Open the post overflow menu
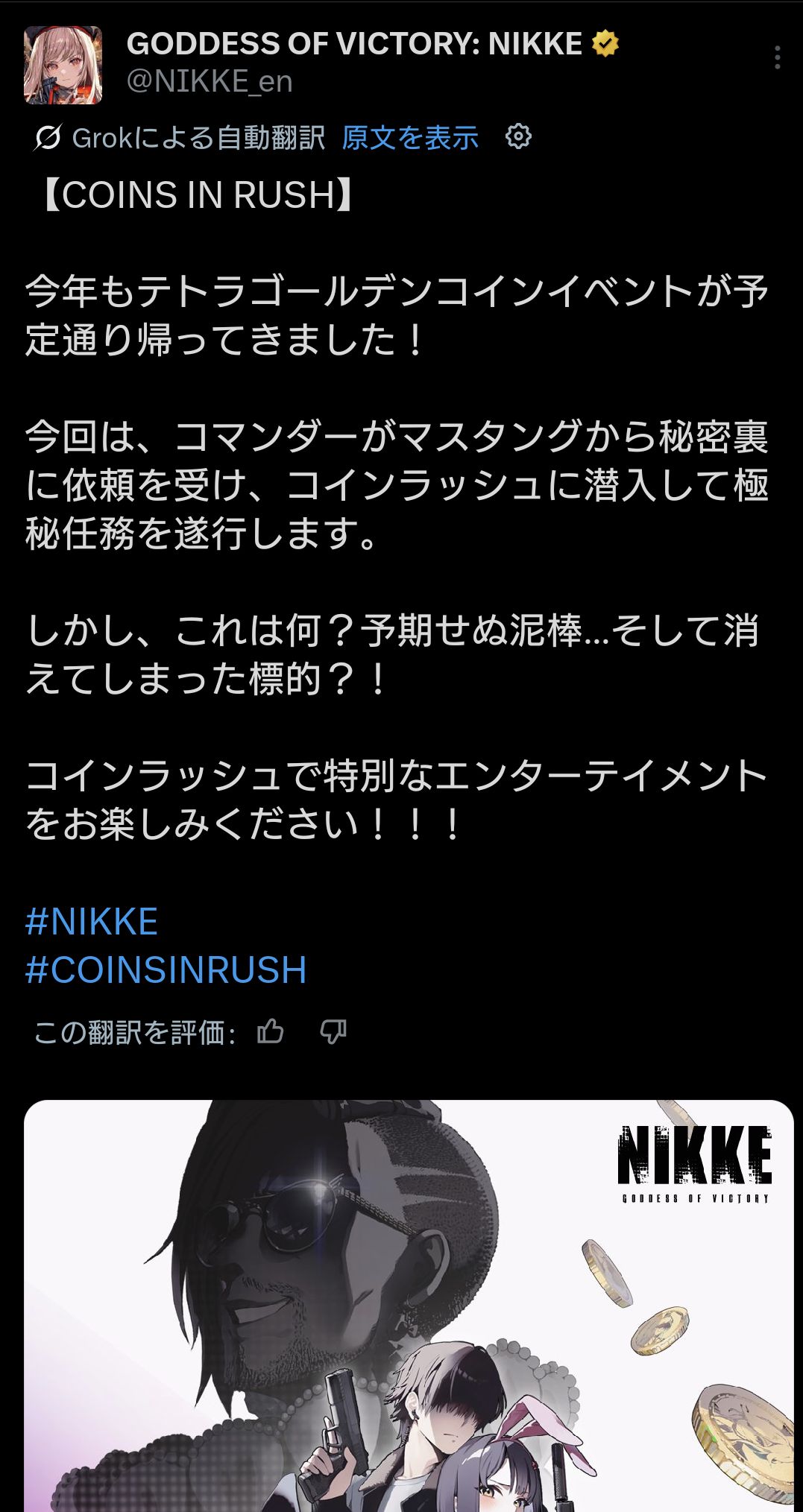The width and height of the screenshot is (803, 1512). [777, 57]
